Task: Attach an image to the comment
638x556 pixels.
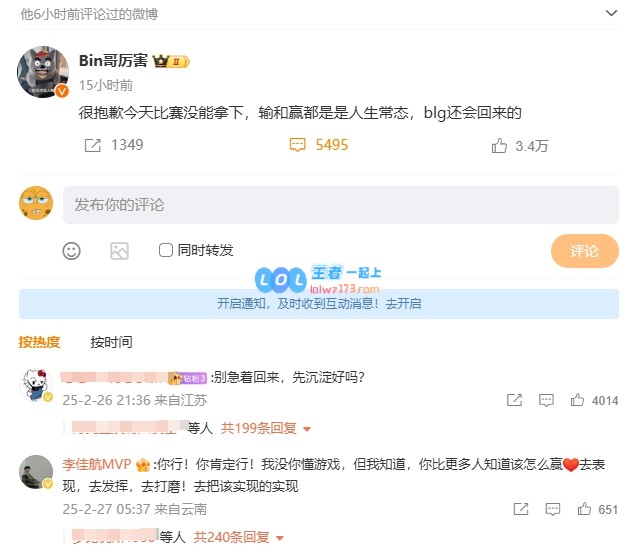Action: 120,251
